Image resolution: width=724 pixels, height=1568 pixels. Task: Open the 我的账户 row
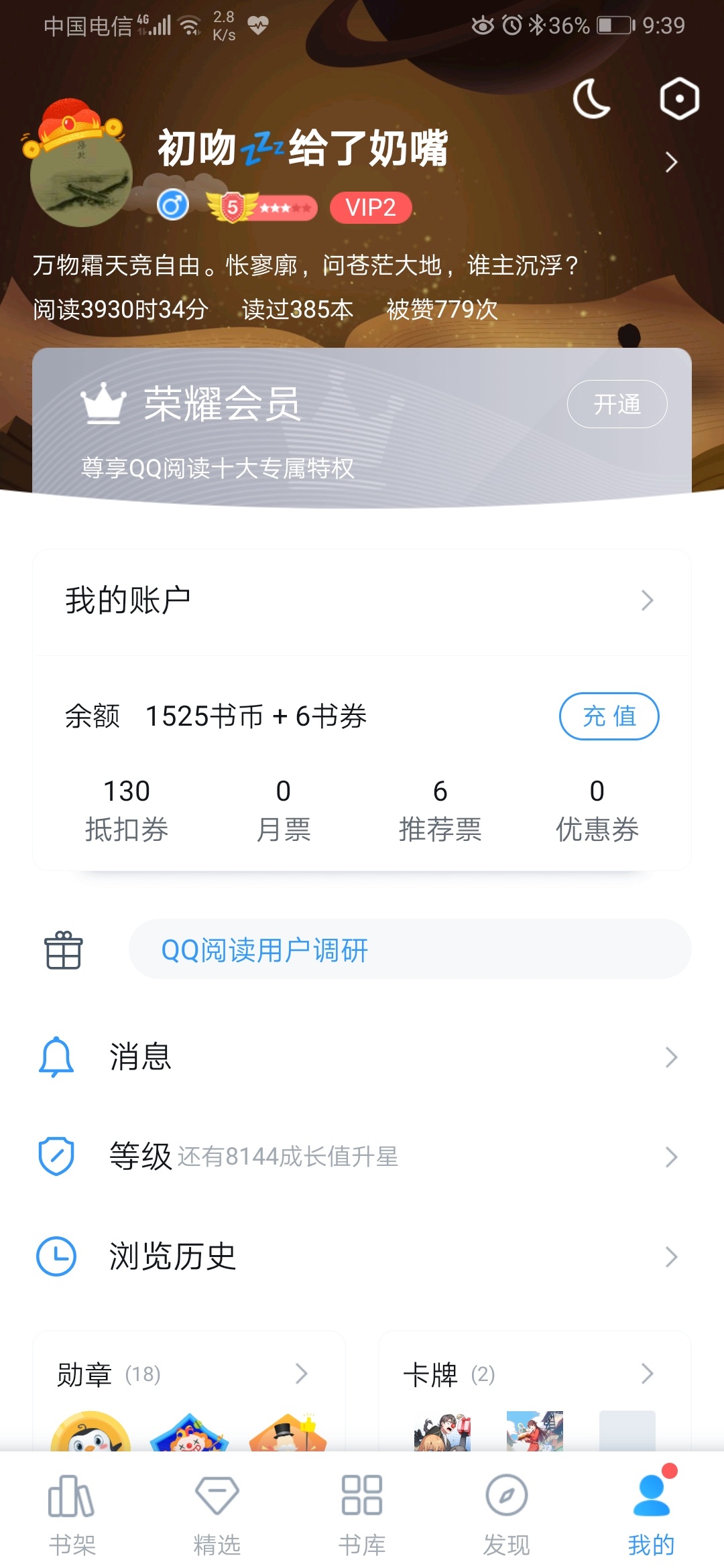point(362,600)
